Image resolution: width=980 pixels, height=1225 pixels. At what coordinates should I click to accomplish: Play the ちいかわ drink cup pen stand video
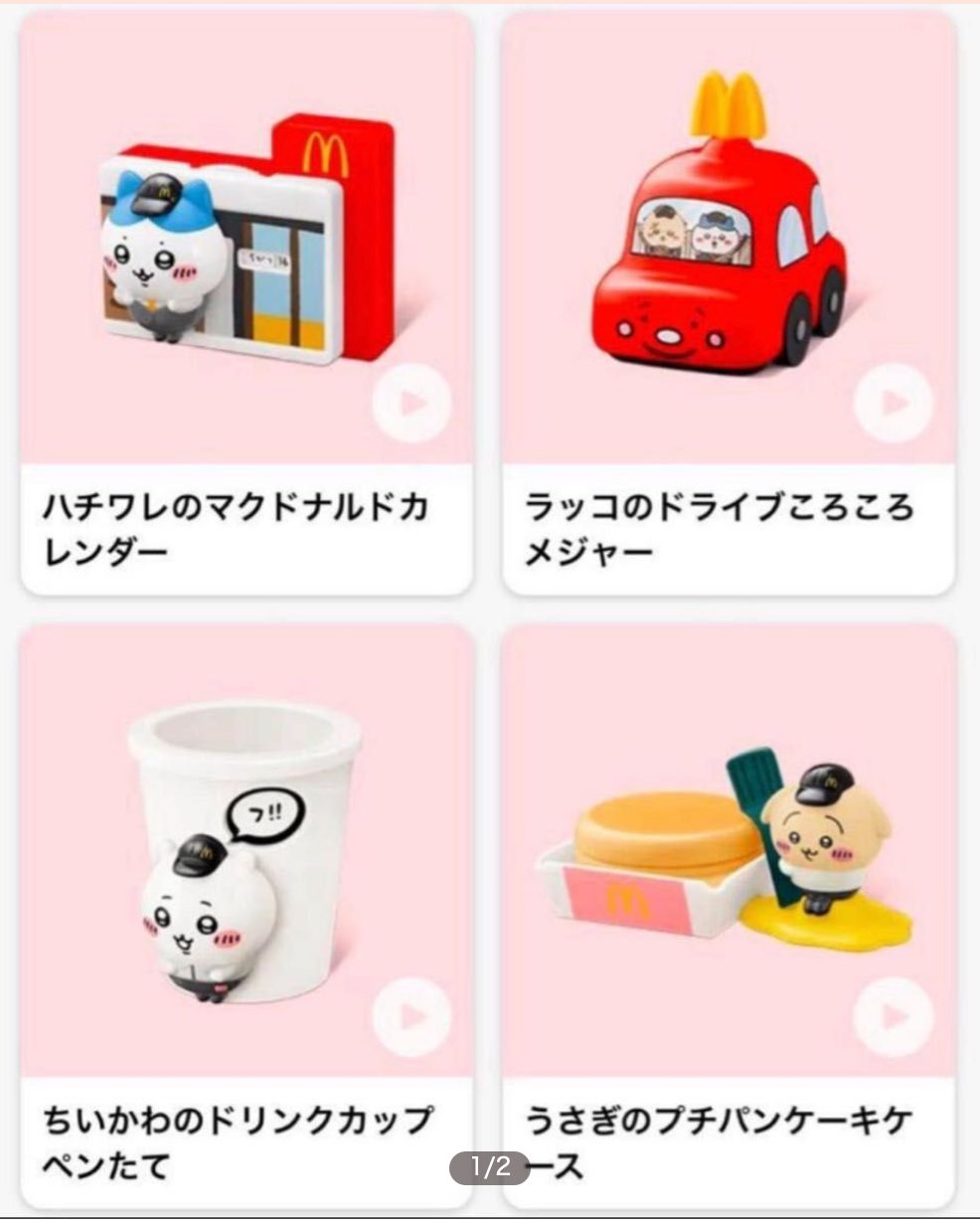411,1017
